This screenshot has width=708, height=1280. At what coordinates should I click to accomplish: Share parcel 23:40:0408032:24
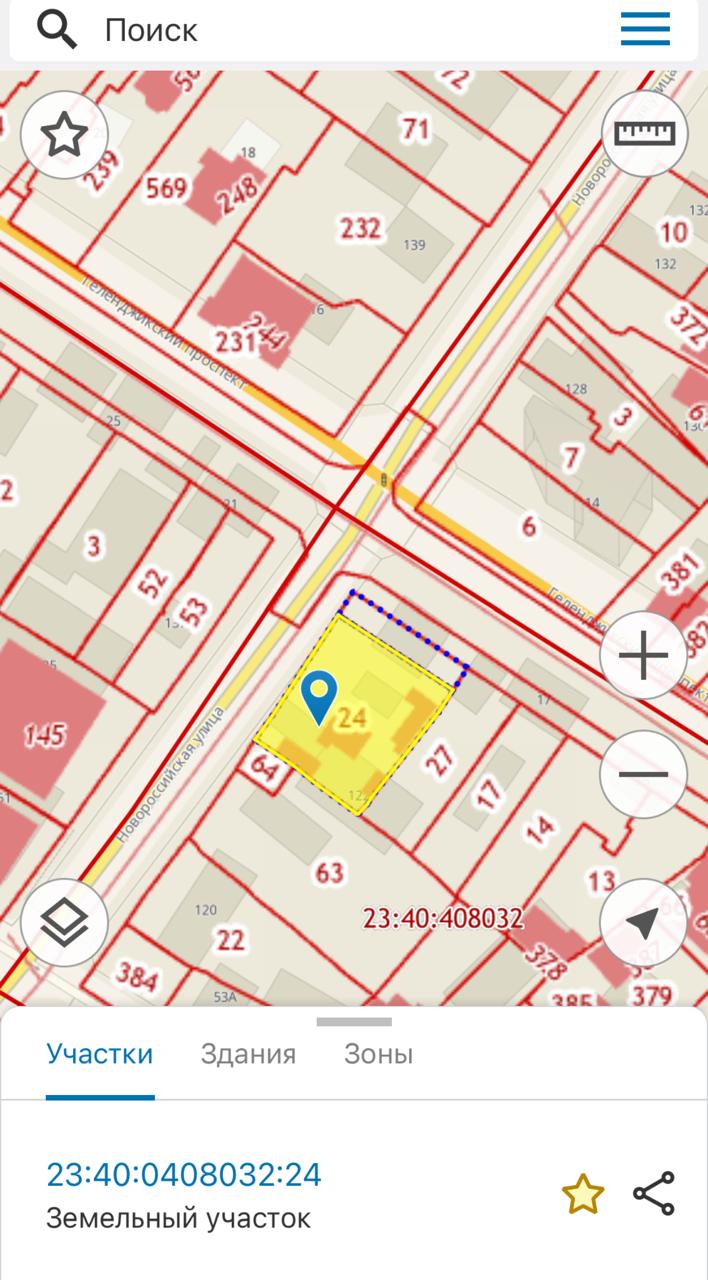(x=654, y=1195)
